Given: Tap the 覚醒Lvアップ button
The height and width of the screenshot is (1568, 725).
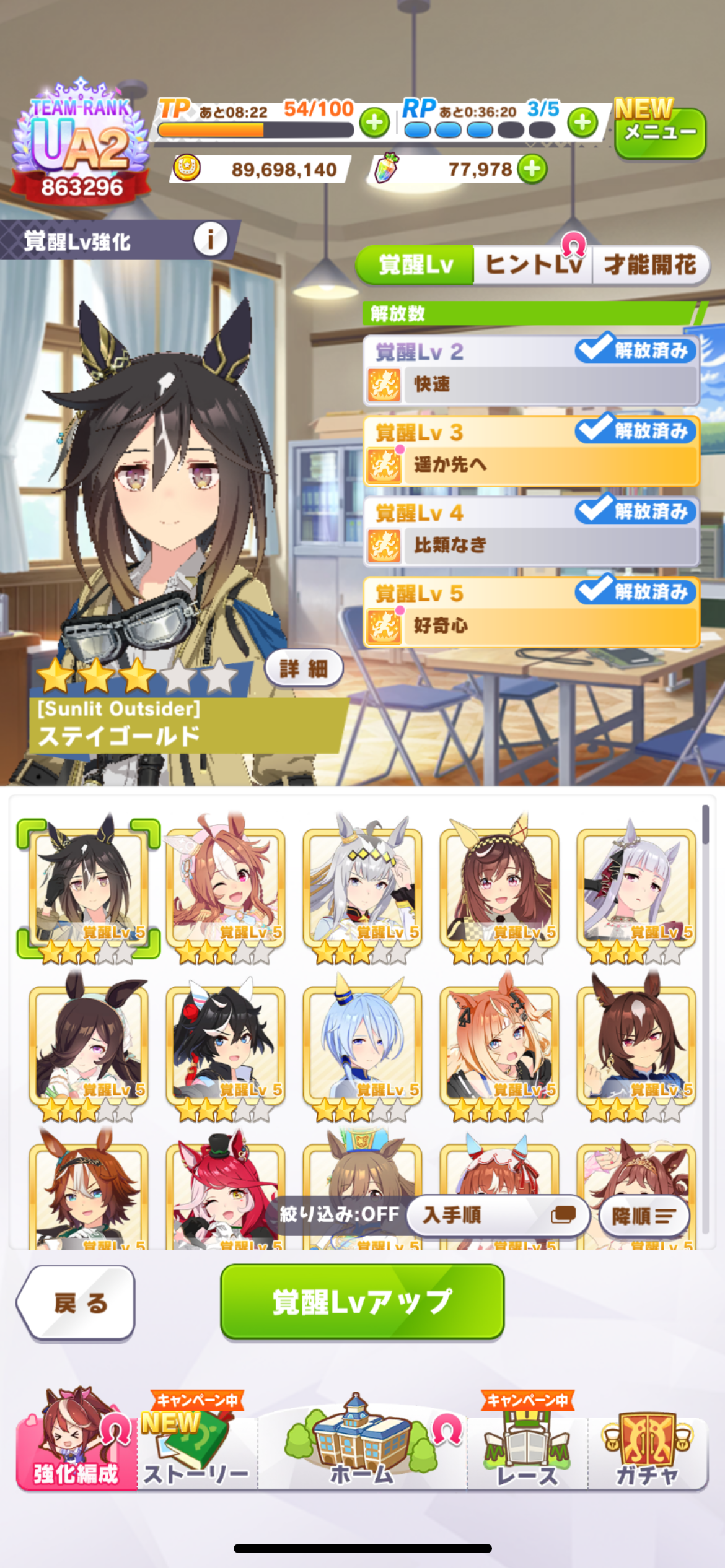Looking at the screenshot, I should pos(362,1302).
